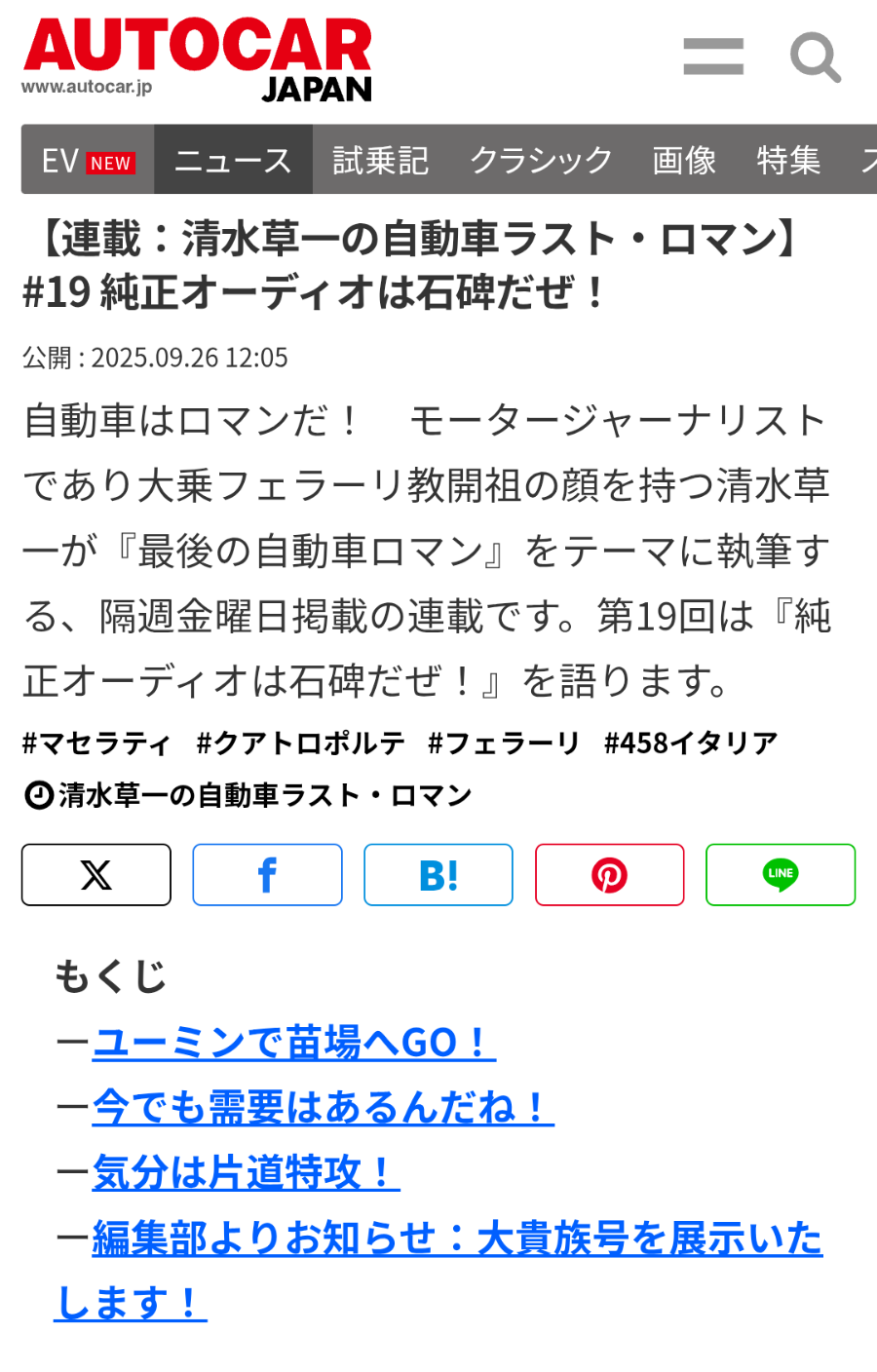Switch to the クラシック tab
The height and width of the screenshot is (1372, 877).
pos(541,160)
